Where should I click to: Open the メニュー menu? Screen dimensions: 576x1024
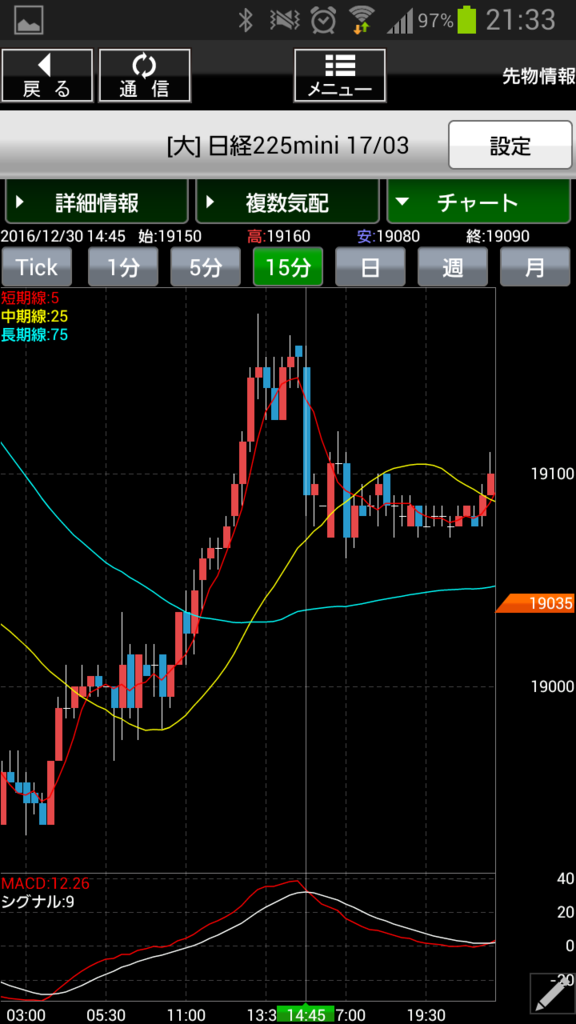tap(340, 75)
